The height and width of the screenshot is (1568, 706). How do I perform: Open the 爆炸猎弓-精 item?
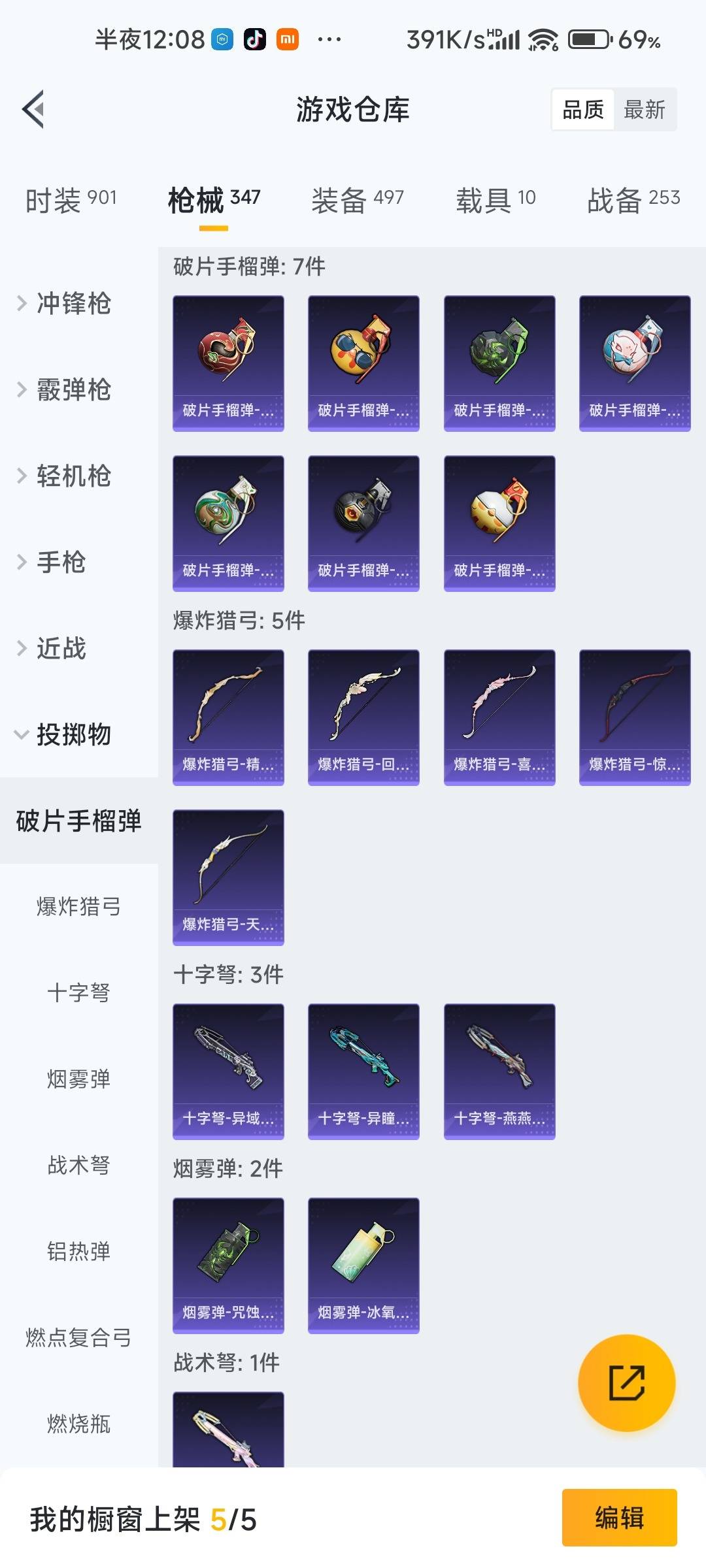[228, 717]
